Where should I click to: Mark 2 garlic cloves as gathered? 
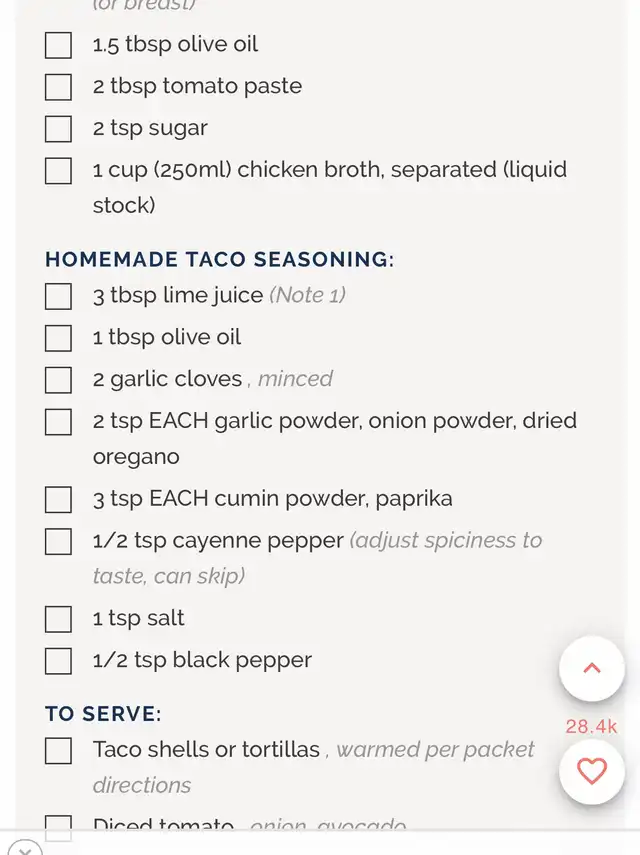59,380
